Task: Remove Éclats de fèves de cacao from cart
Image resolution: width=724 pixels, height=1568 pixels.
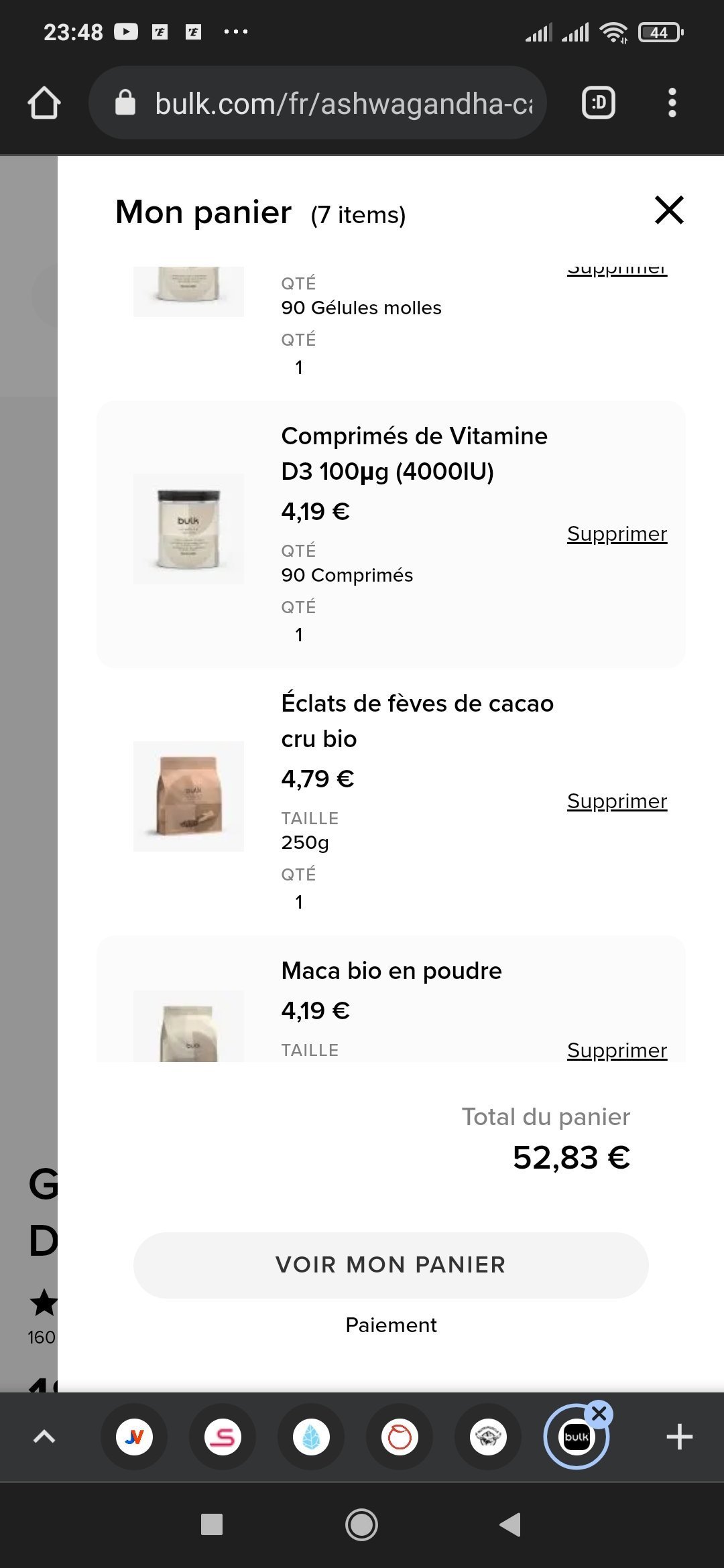Action: [x=617, y=801]
